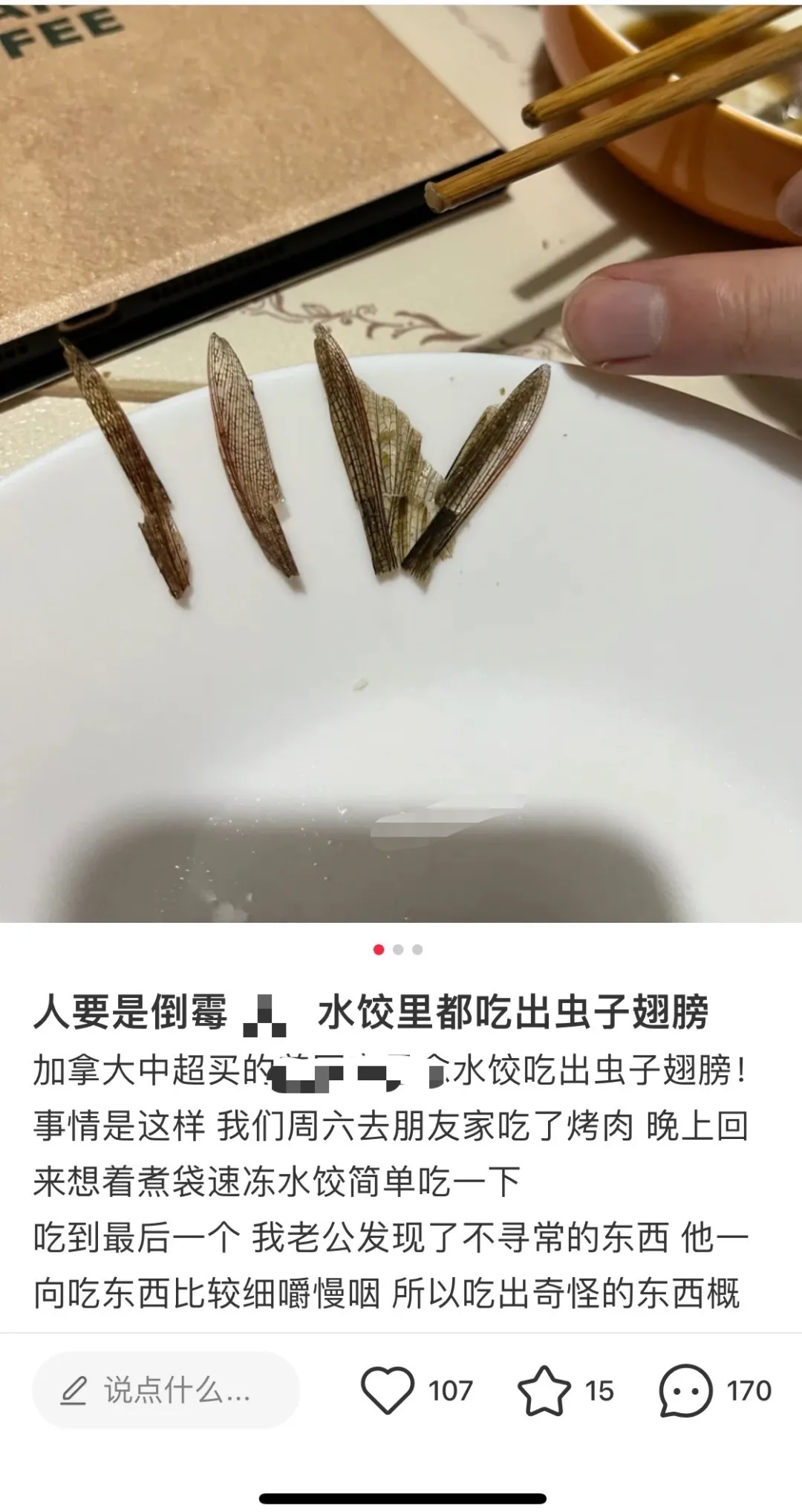Open the insect wings photo full screen
Image resolution: width=802 pixels, height=1512 pixels.
(401, 461)
